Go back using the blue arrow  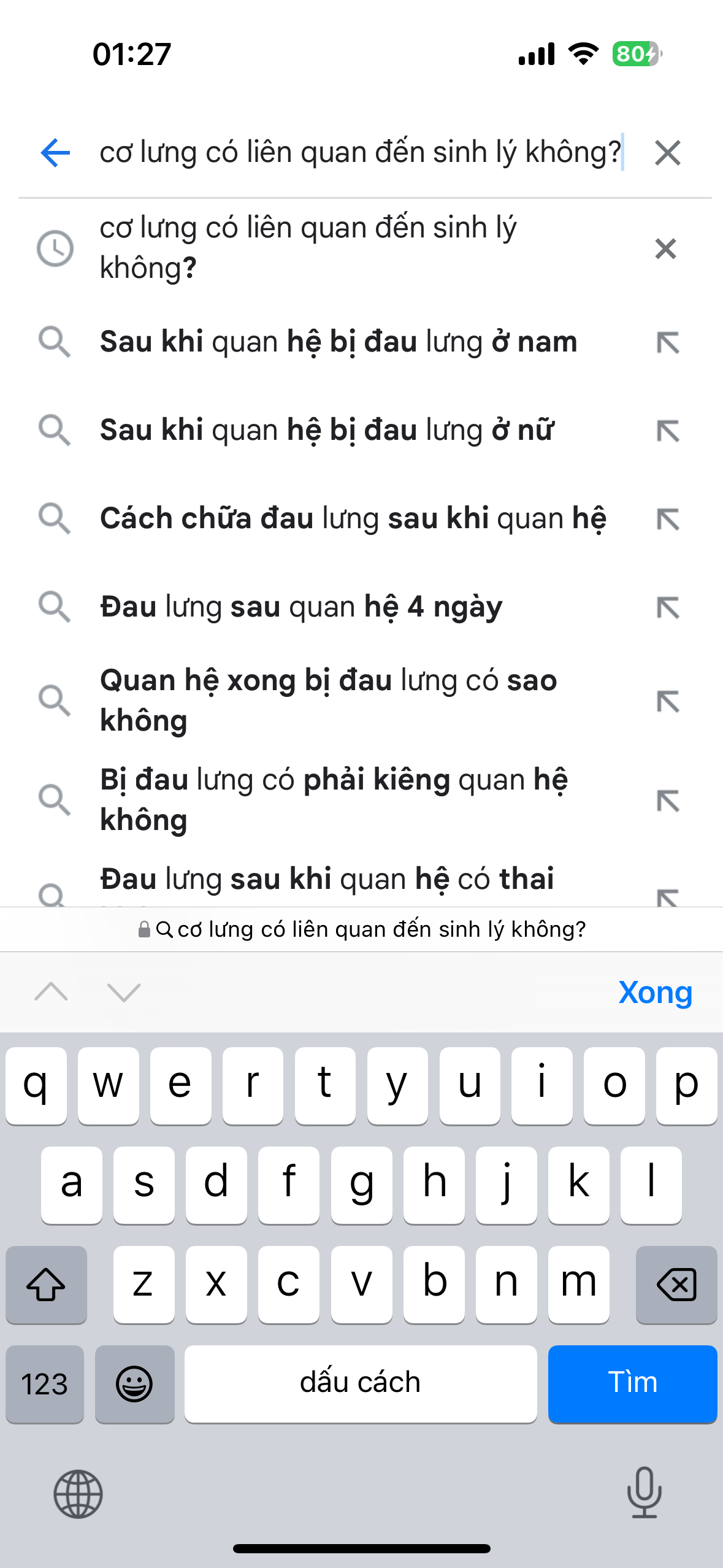pos(55,153)
